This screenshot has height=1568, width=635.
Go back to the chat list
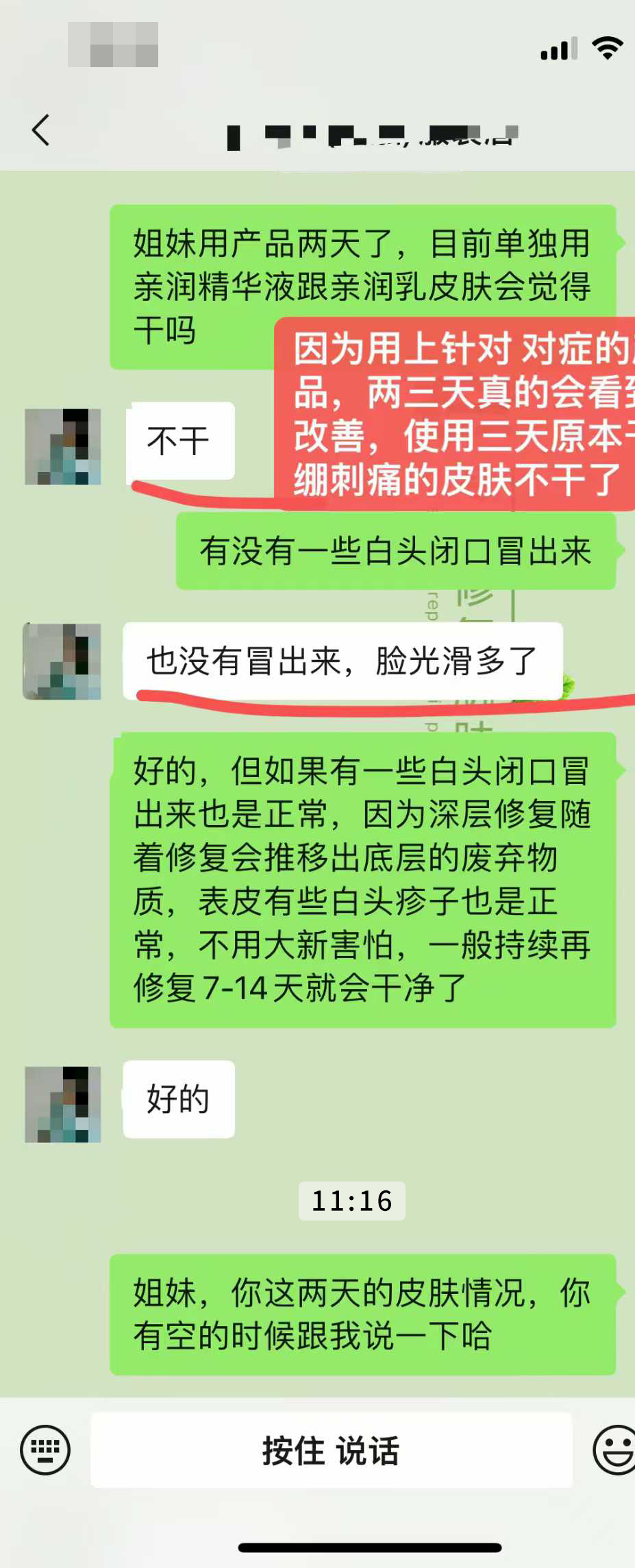point(41,130)
